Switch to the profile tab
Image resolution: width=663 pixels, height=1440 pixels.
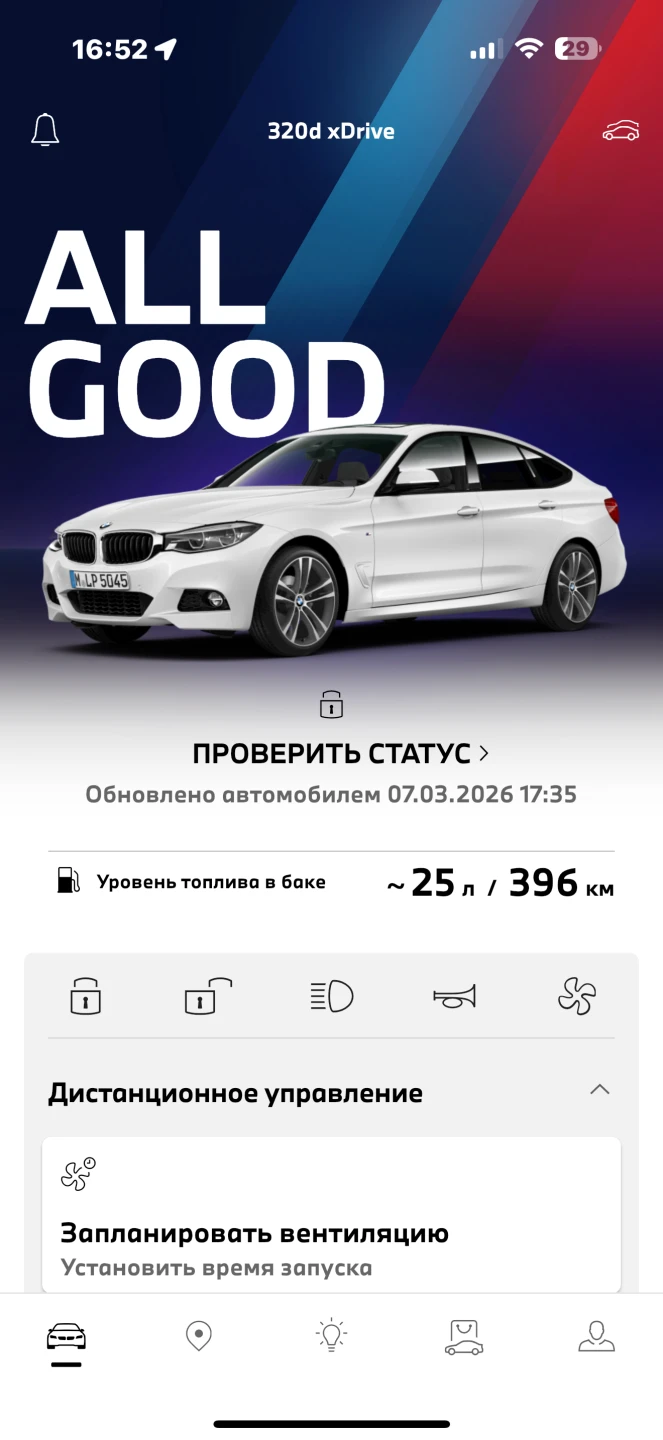coord(596,1336)
